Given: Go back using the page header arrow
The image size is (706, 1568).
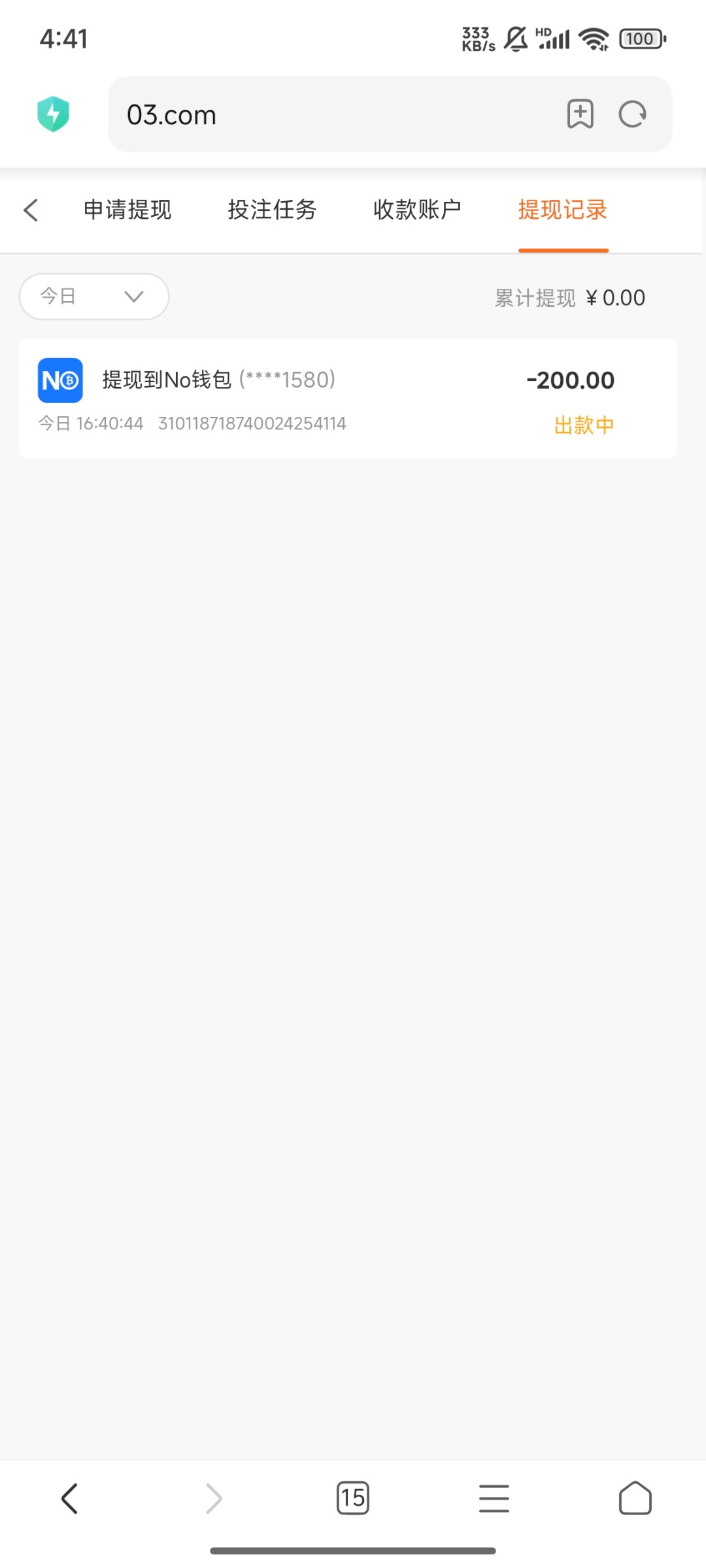Looking at the screenshot, I should (x=31, y=210).
